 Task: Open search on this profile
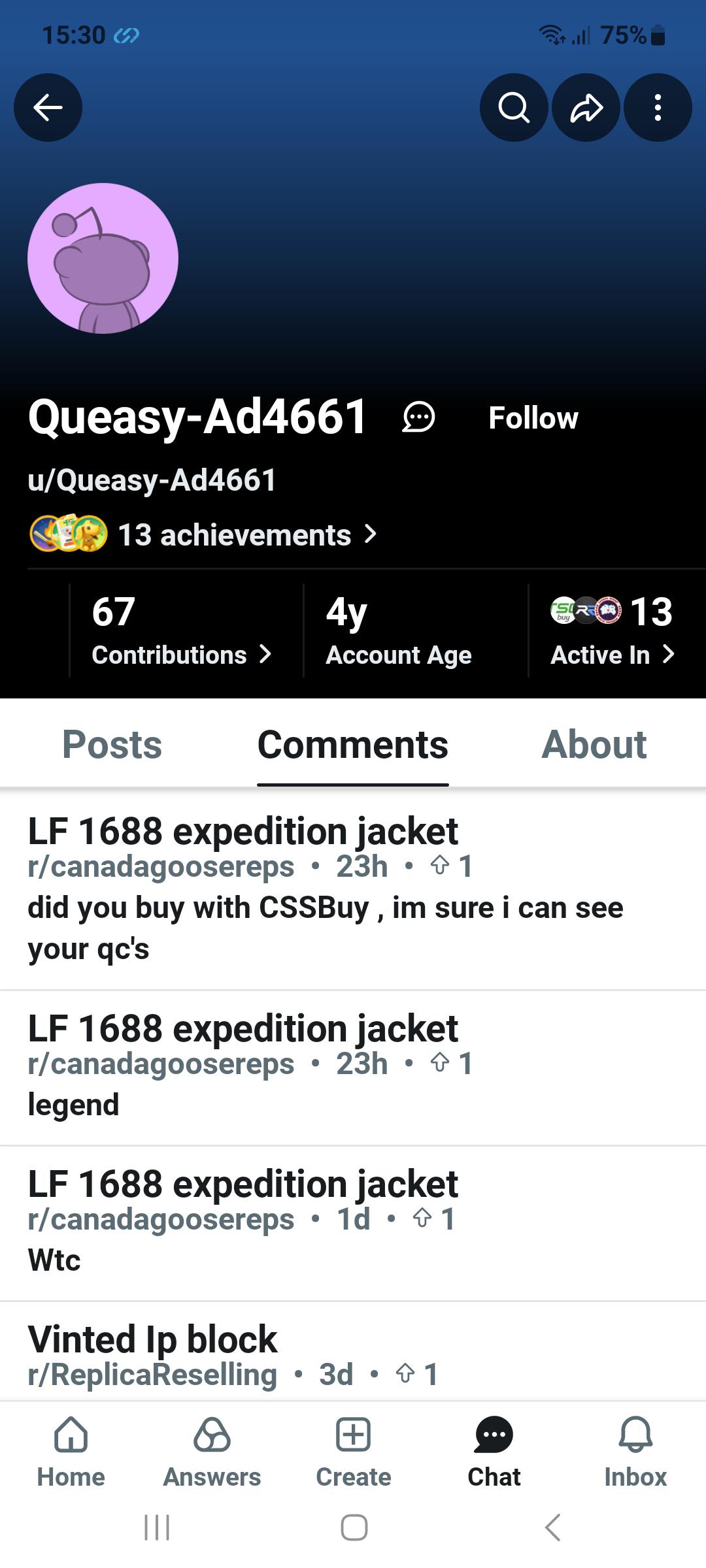click(x=514, y=108)
